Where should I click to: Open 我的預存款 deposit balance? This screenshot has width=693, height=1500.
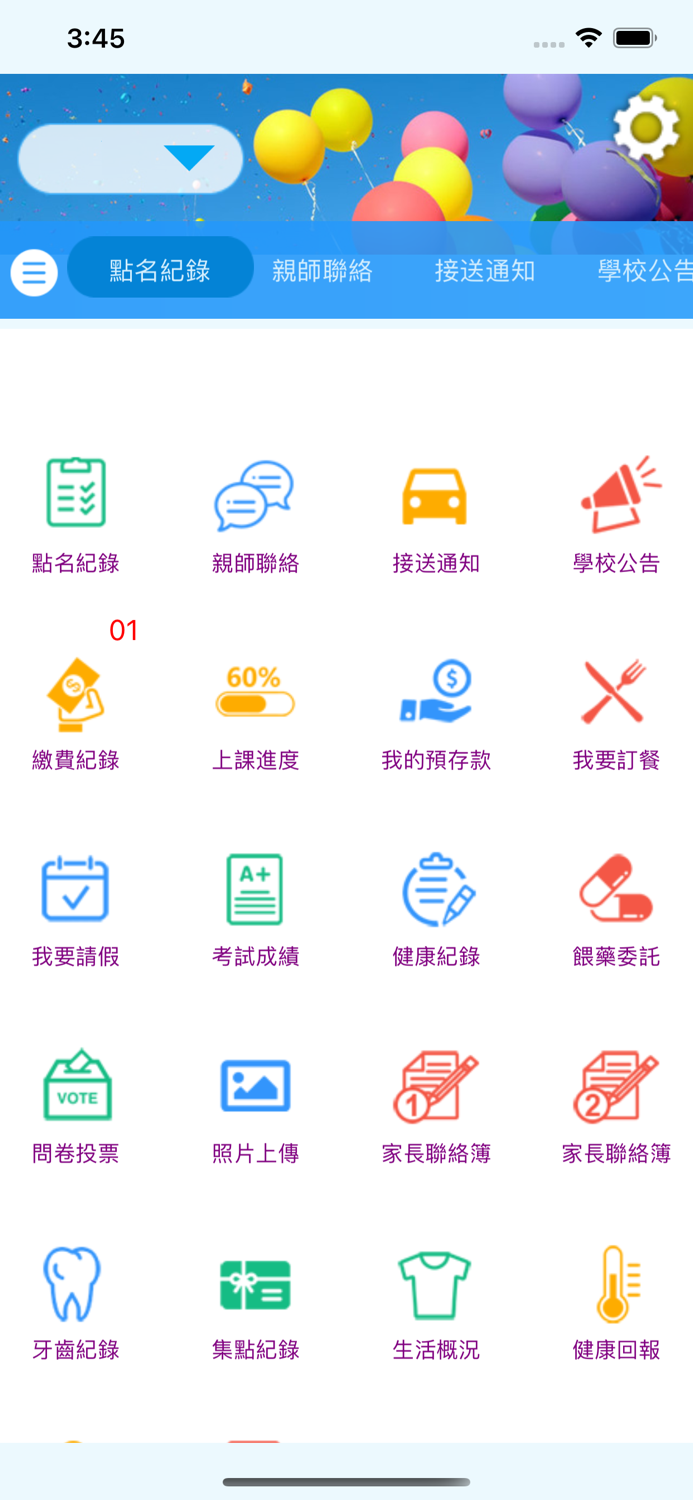(436, 712)
